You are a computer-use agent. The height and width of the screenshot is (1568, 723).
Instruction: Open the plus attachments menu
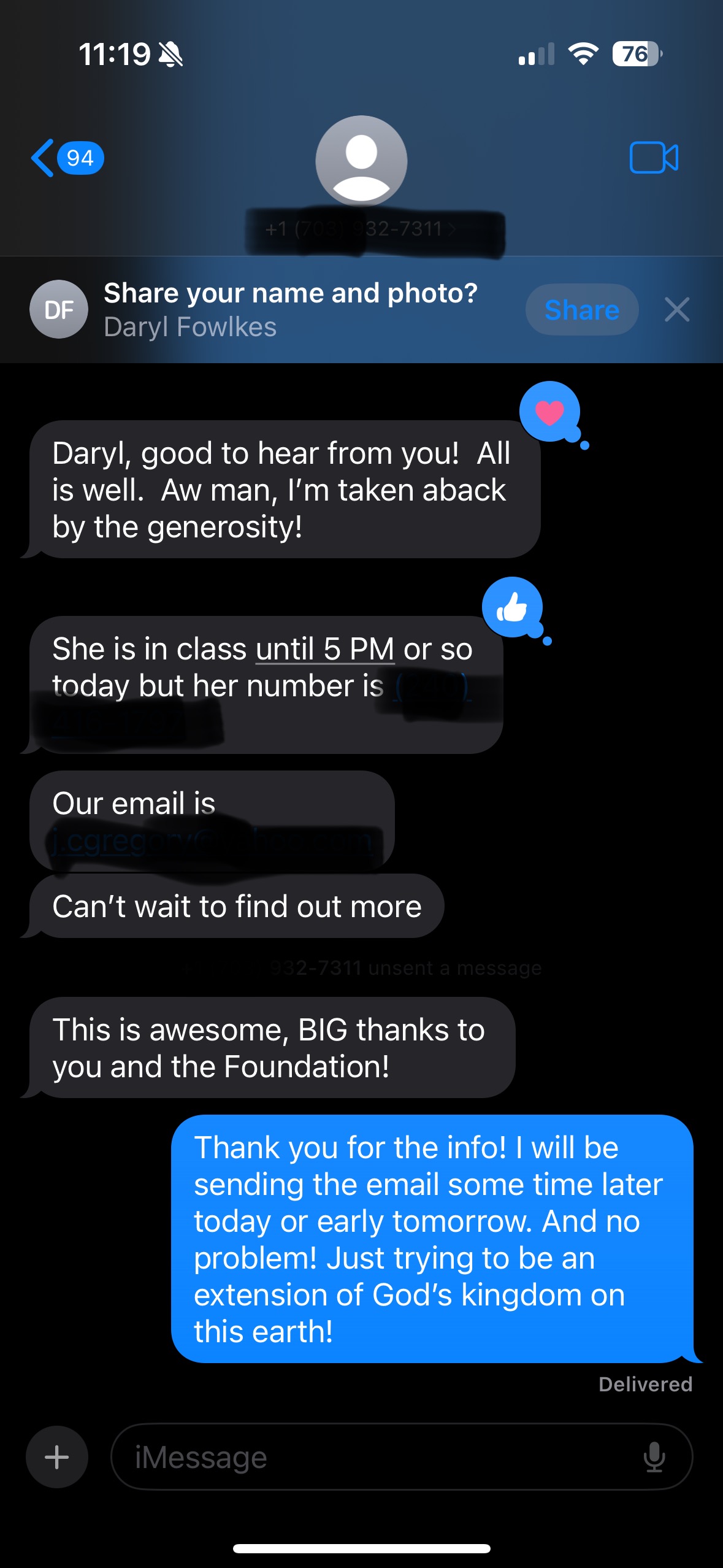(x=57, y=1457)
